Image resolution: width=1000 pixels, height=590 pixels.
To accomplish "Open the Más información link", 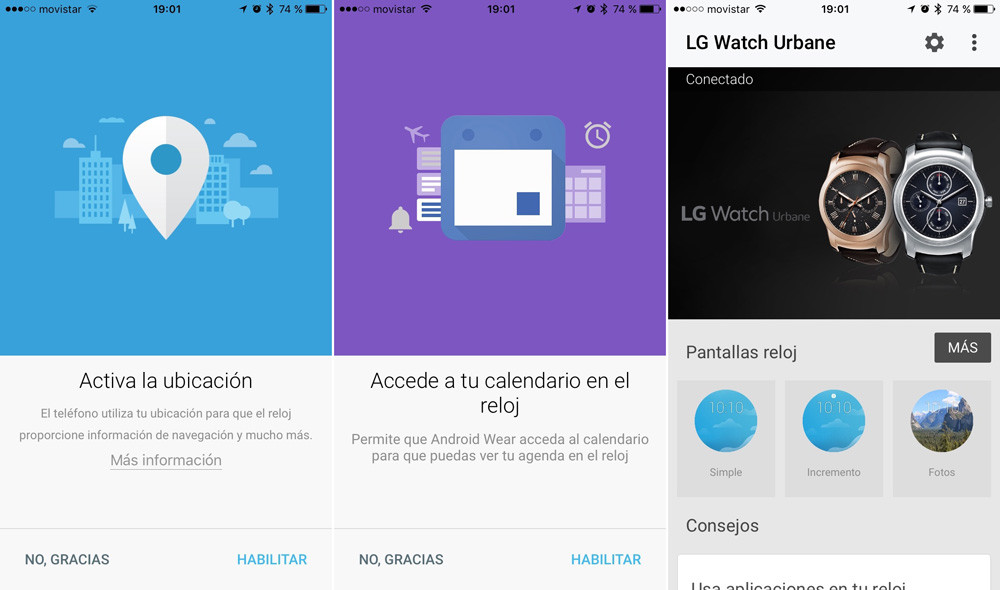I will tap(166, 460).
